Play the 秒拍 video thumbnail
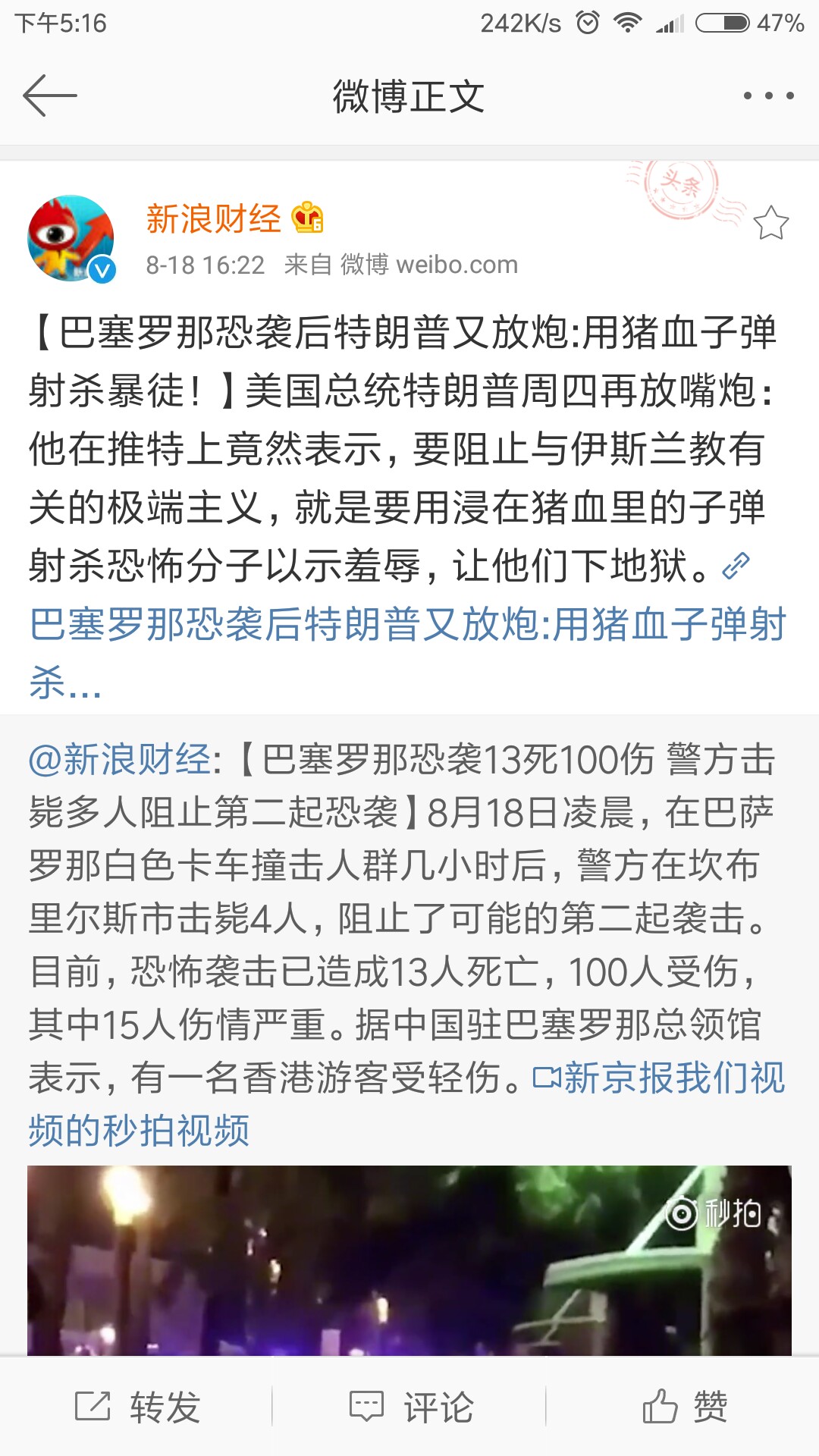The width and height of the screenshot is (819, 1456). pyautogui.click(x=409, y=1260)
